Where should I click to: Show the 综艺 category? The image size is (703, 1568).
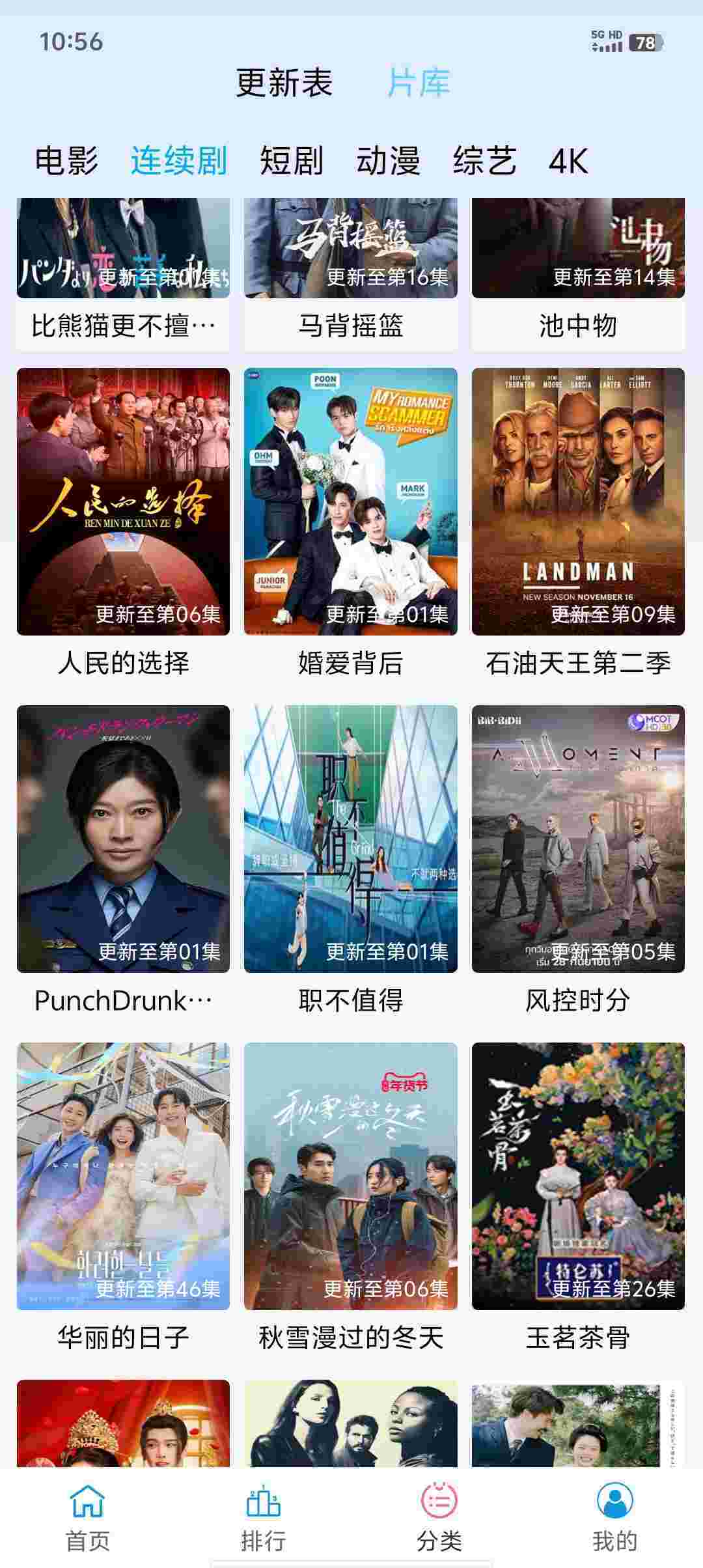pyautogui.click(x=485, y=161)
